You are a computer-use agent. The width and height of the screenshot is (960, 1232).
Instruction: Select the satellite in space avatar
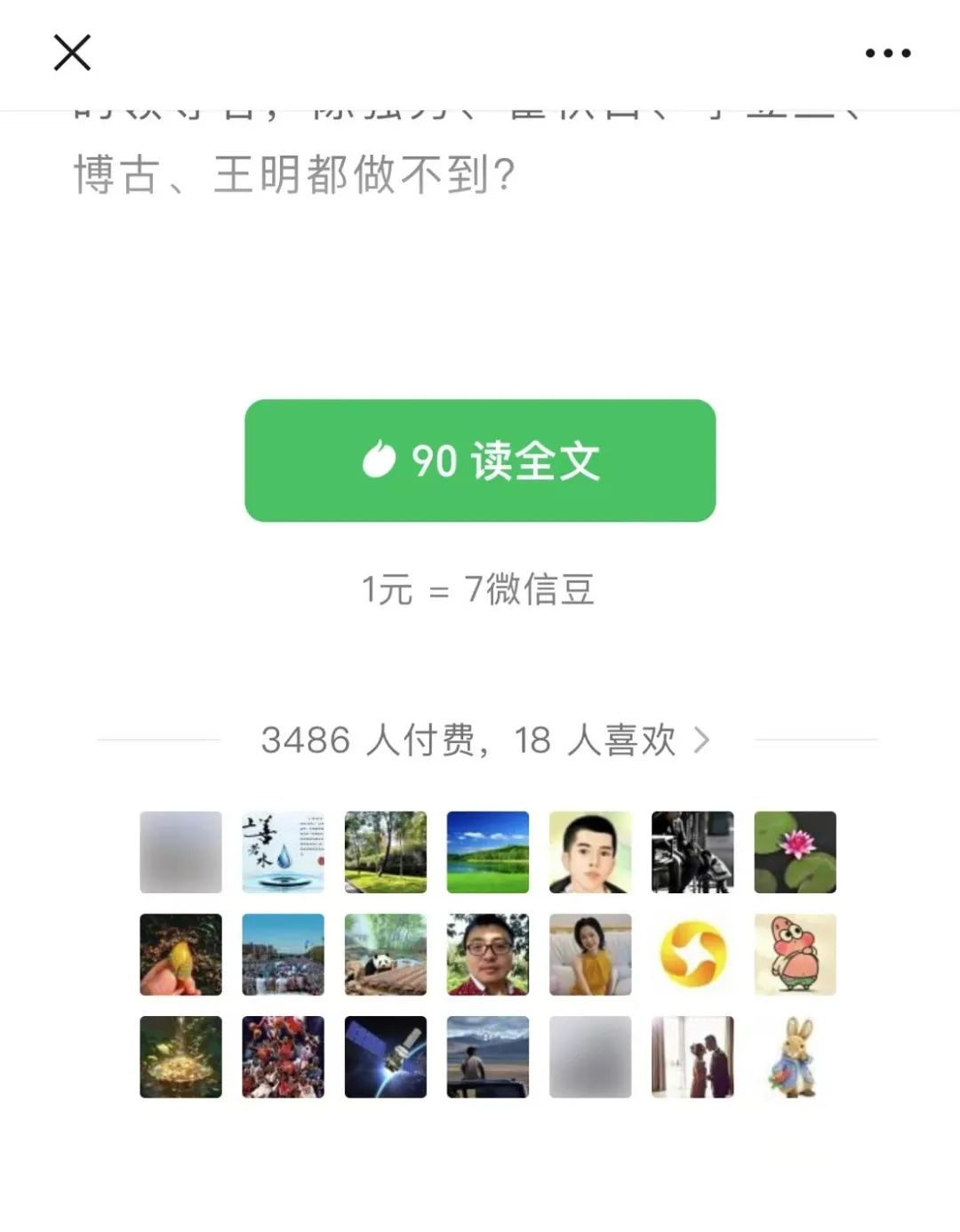(385, 1057)
